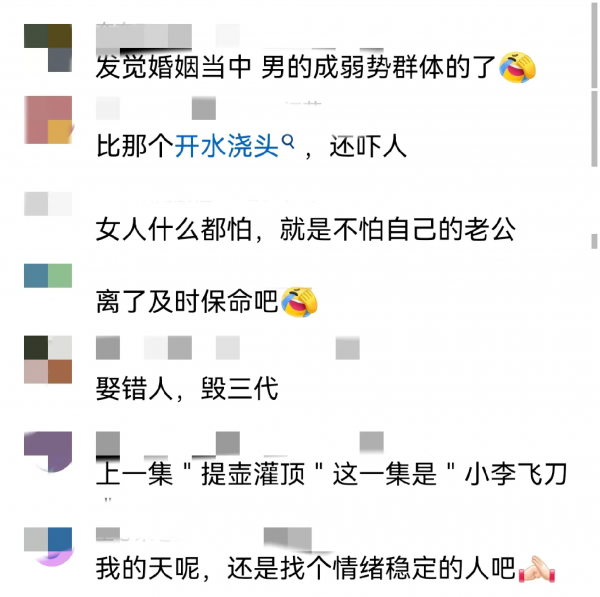Open the 女人什么都怕 comment
This screenshot has height=597, width=600.
coord(305,229)
